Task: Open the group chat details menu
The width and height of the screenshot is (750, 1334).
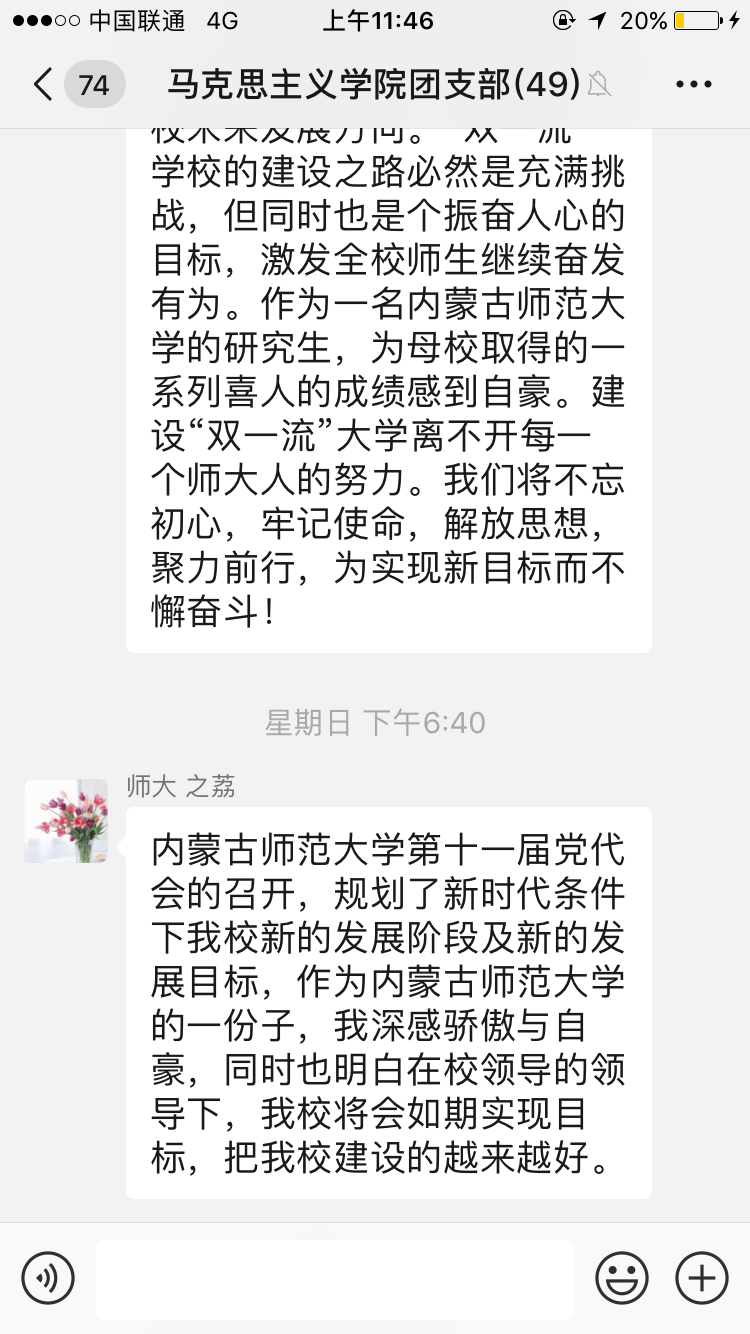Action: (693, 84)
